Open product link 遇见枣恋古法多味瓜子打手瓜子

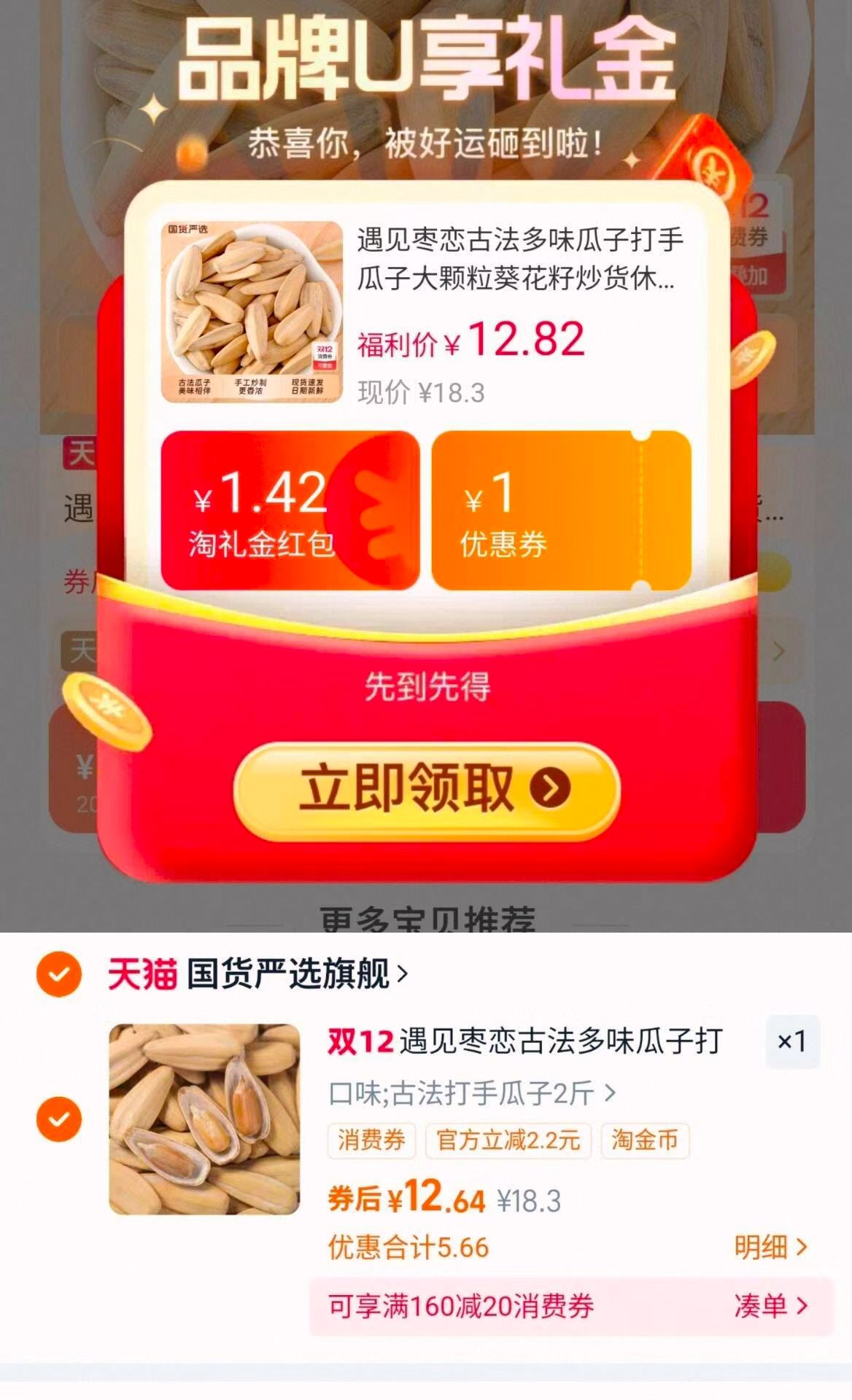[522, 262]
